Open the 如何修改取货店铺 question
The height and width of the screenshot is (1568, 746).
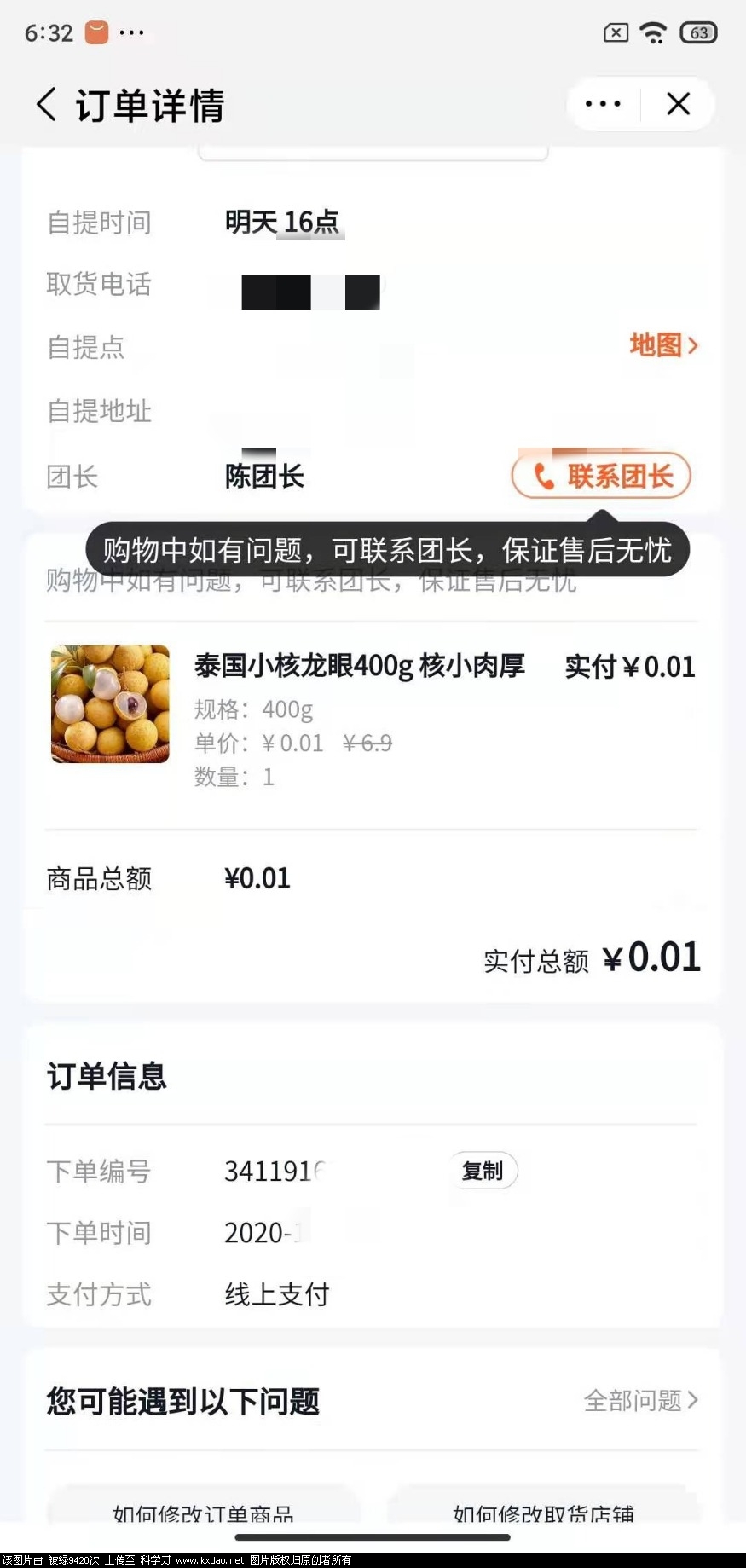[x=543, y=1513]
